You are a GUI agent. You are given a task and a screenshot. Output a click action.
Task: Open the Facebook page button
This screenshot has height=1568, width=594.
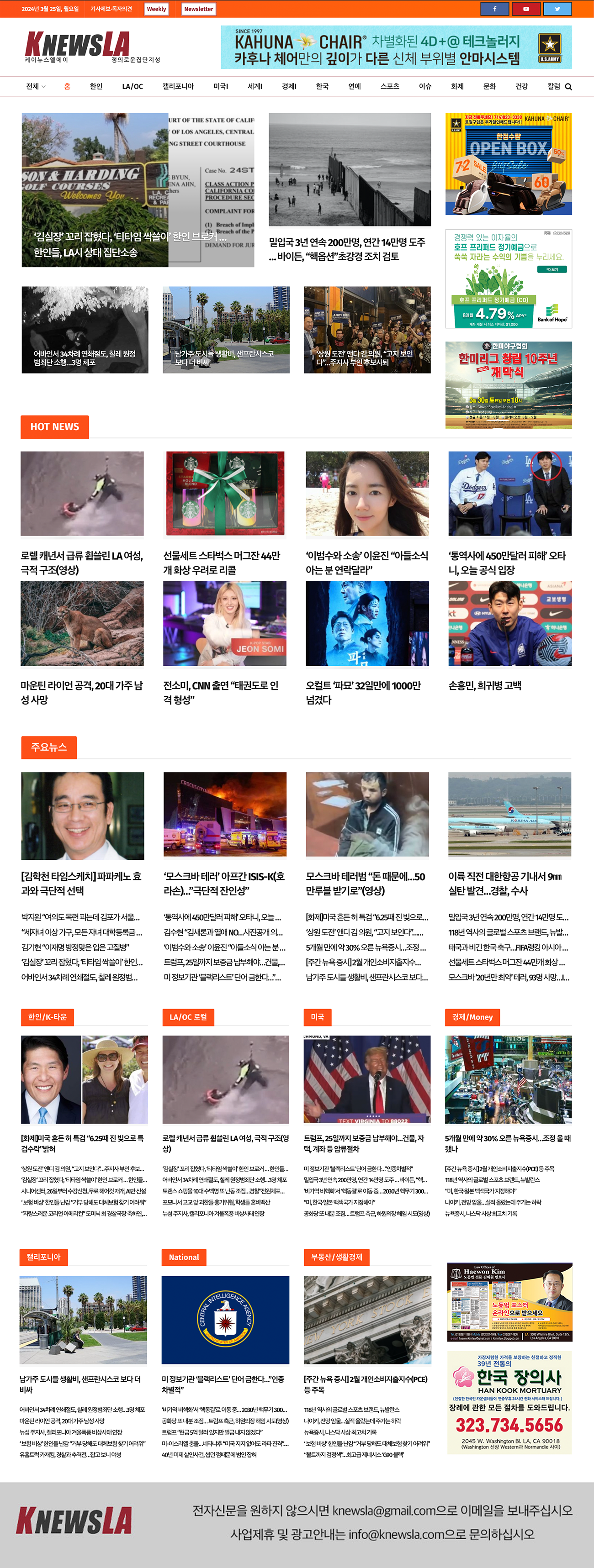point(495,9)
